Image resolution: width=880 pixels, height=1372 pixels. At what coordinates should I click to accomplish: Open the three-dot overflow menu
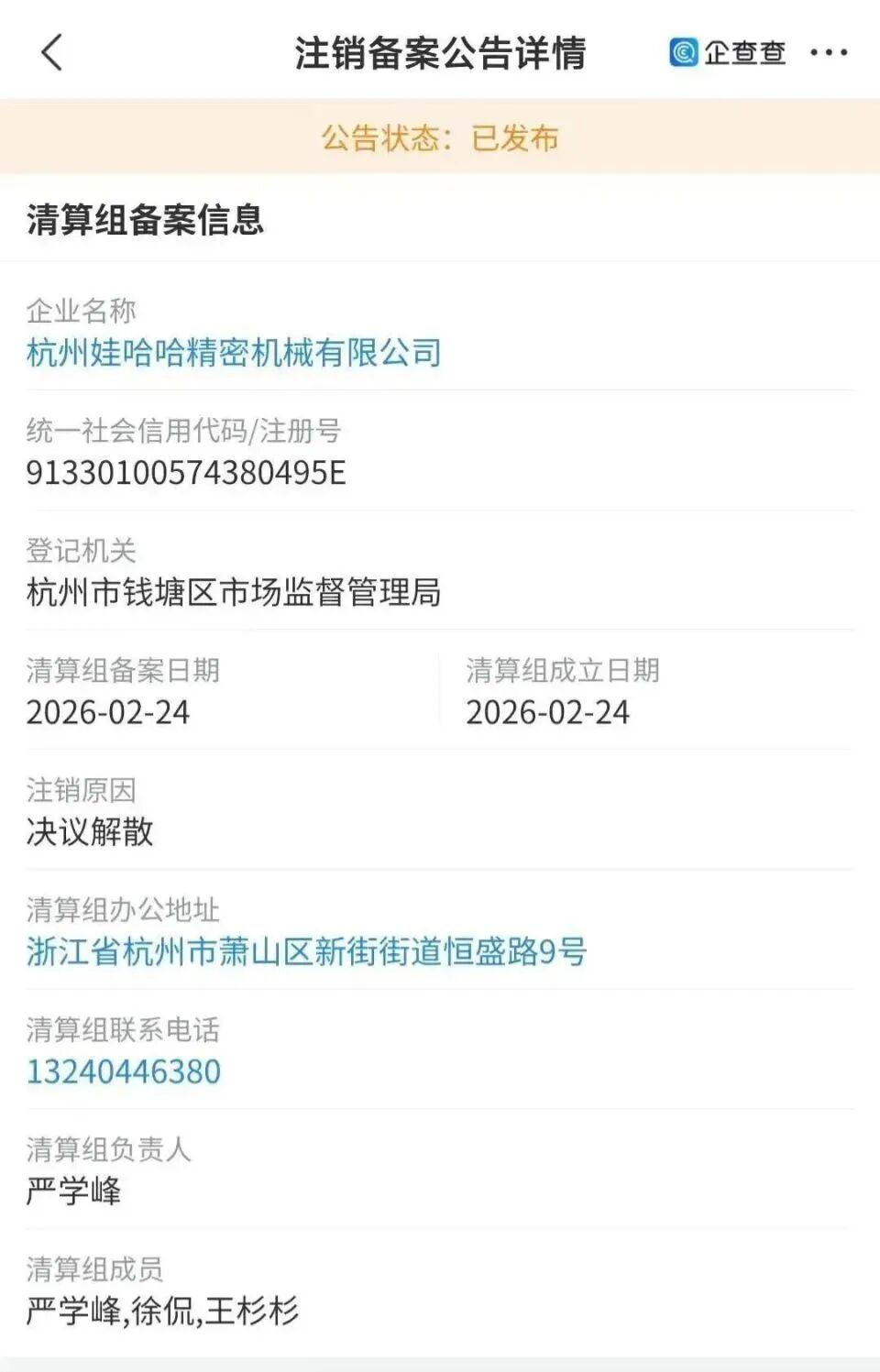(829, 53)
